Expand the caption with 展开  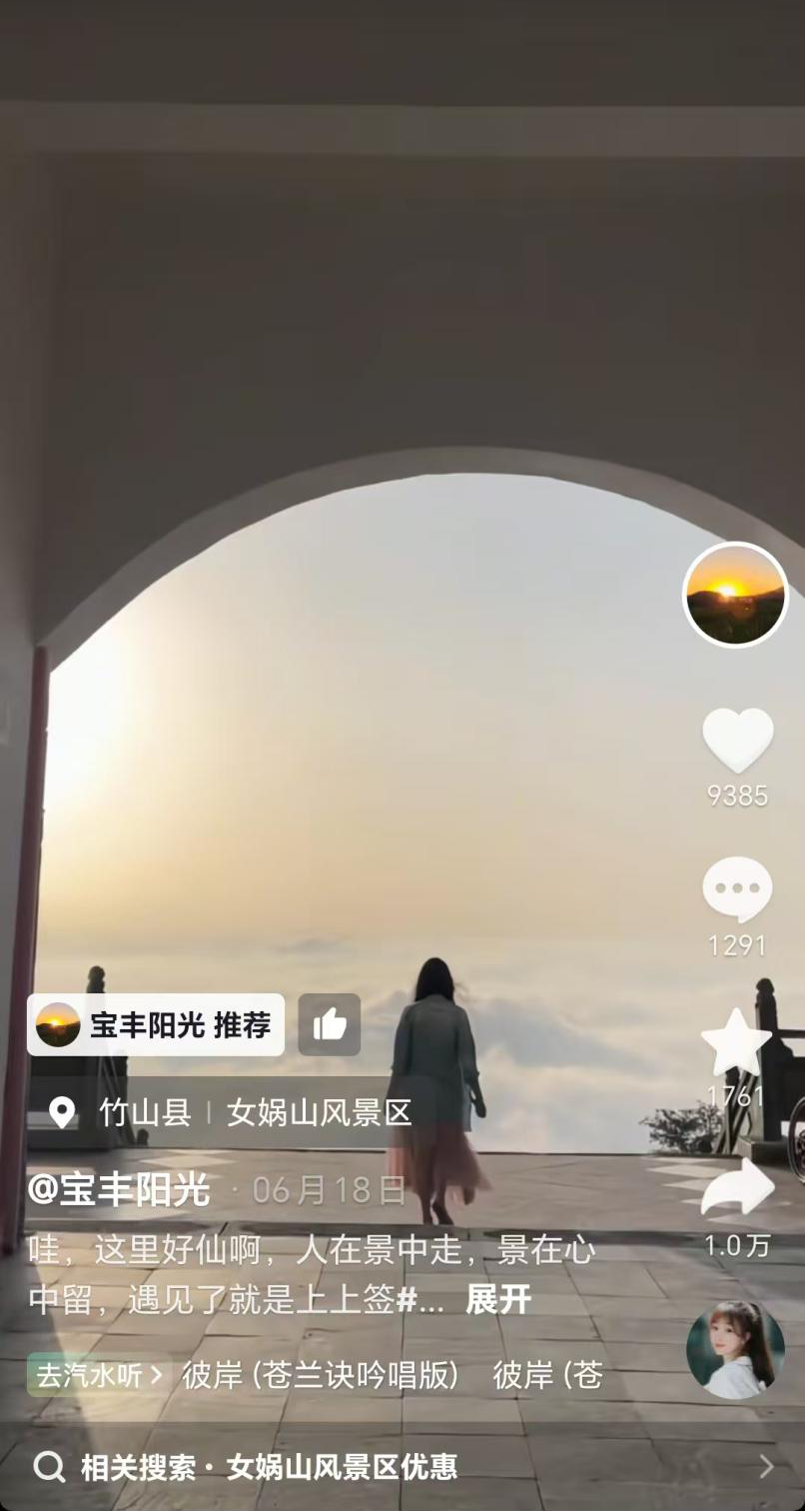coord(498,1300)
